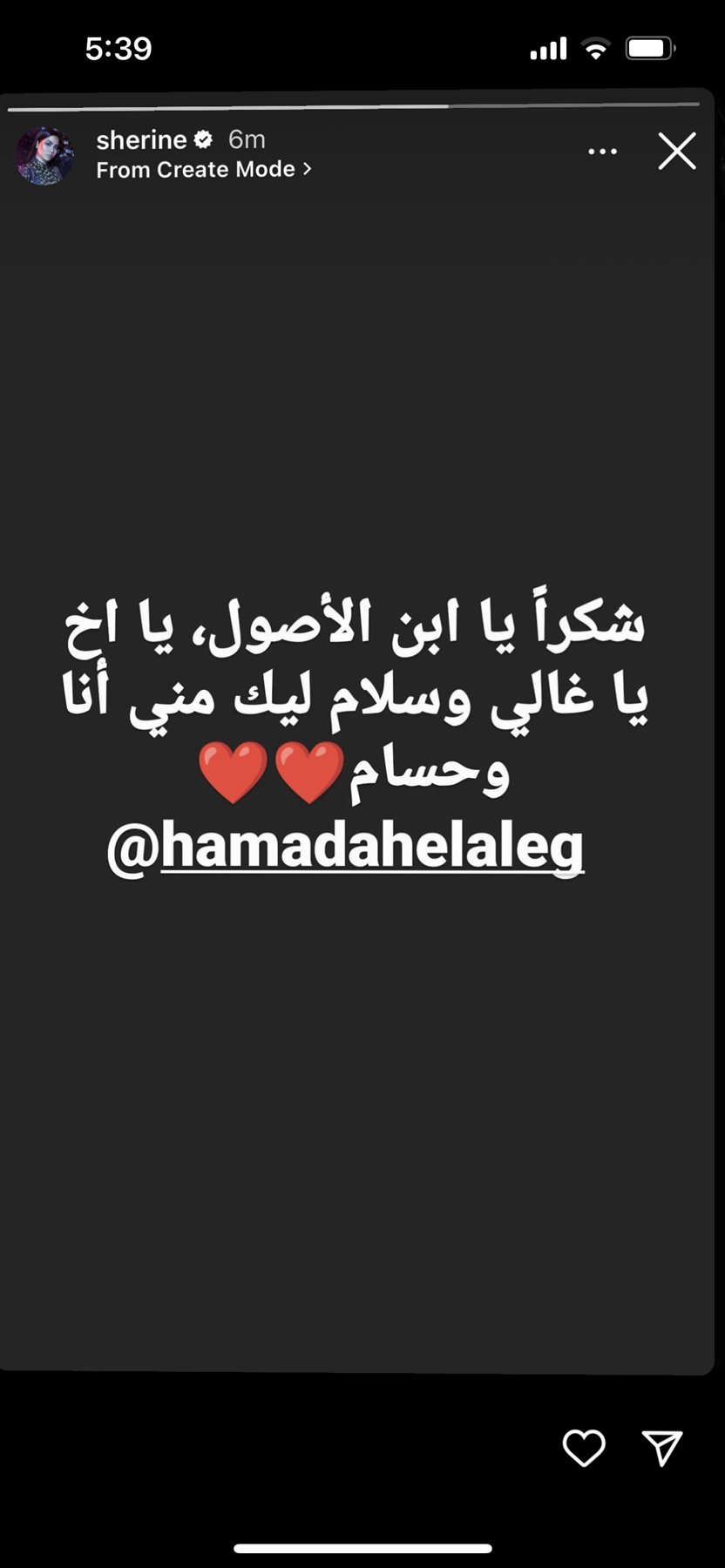This screenshot has height=1568, width=725.
Task: Tap the @hamadahelaleg mention
Action: [x=345, y=848]
